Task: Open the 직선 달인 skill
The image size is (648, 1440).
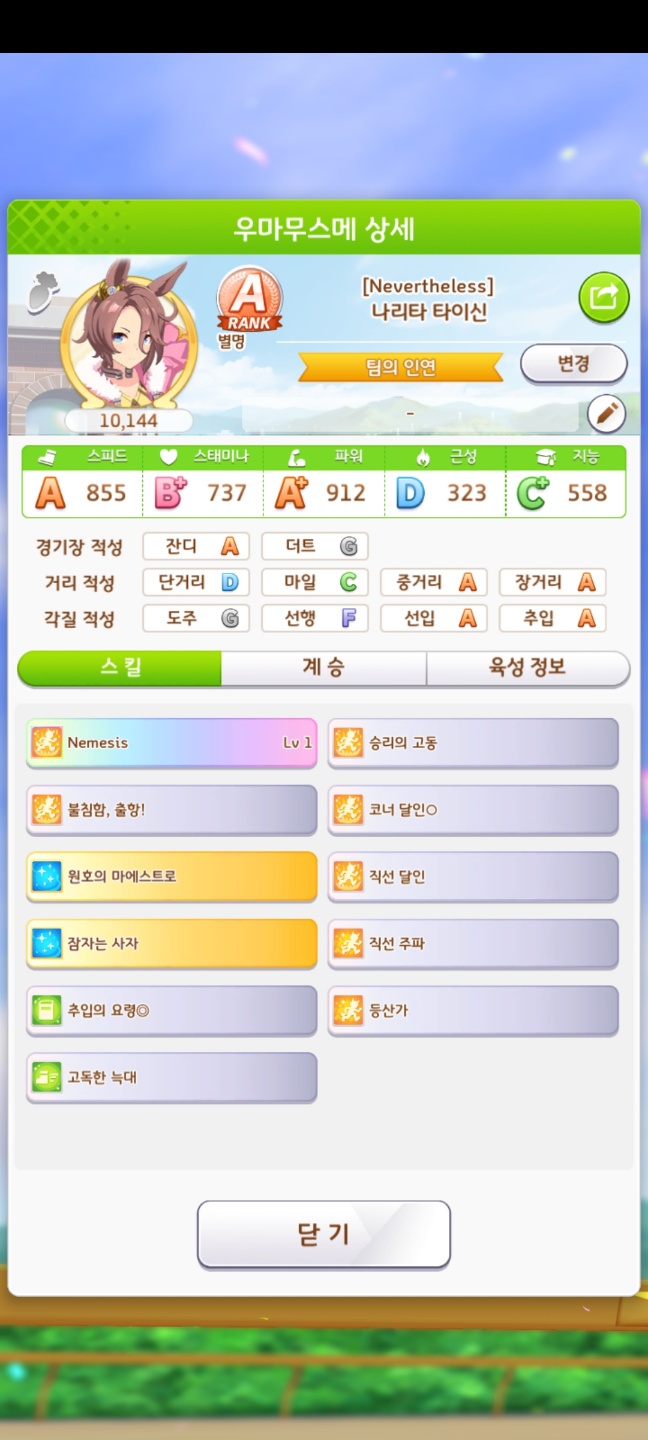Action: (473, 877)
